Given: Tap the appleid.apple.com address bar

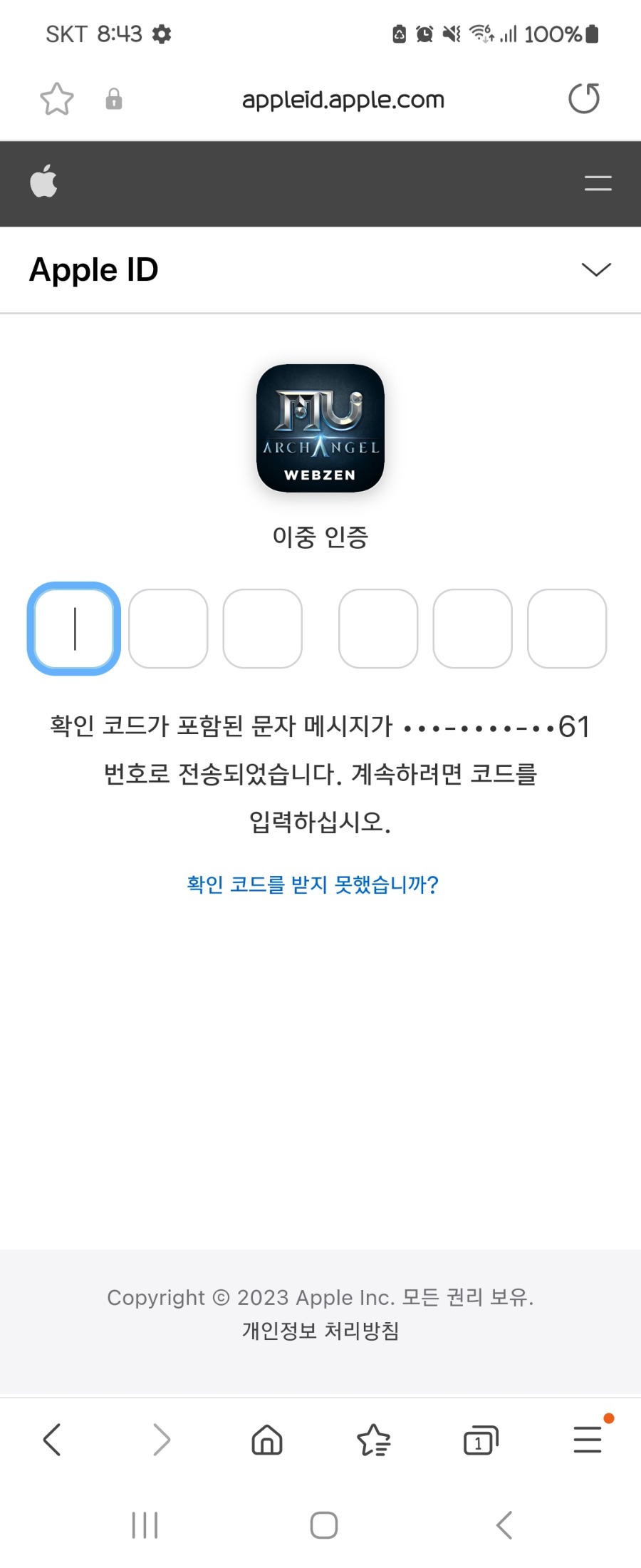Looking at the screenshot, I should tap(343, 100).
